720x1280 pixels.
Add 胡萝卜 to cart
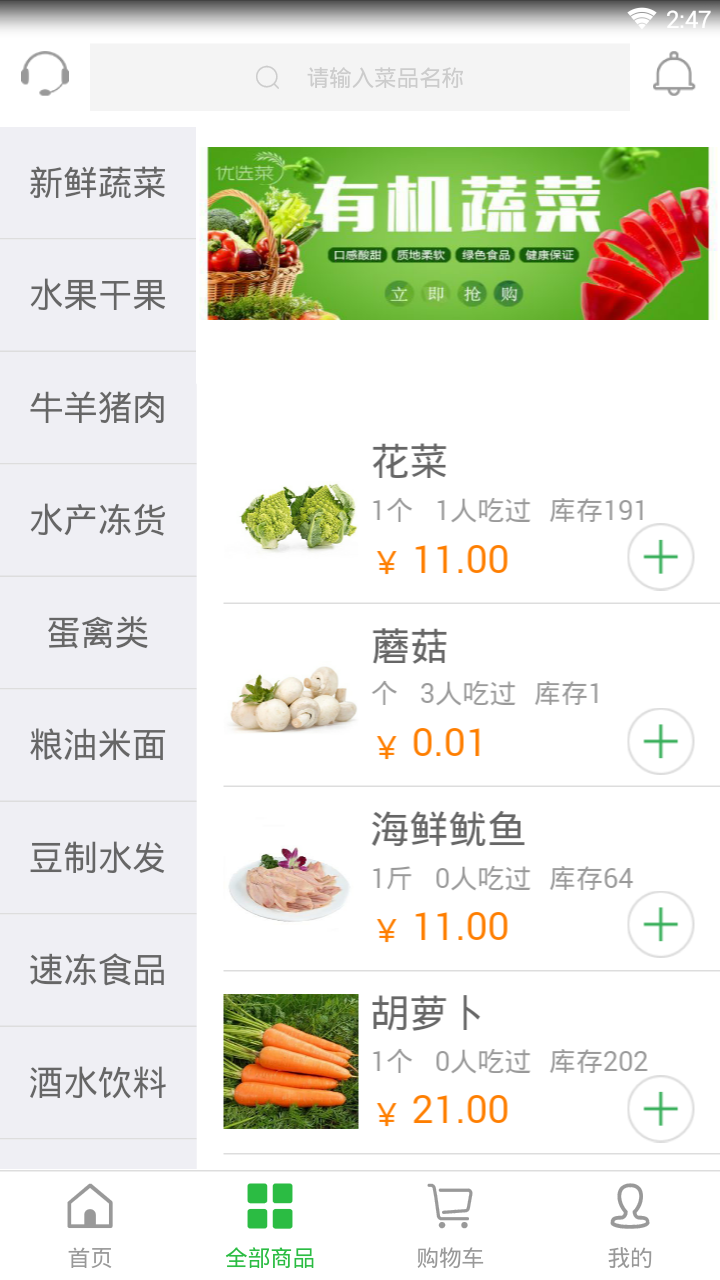click(660, 1108)
